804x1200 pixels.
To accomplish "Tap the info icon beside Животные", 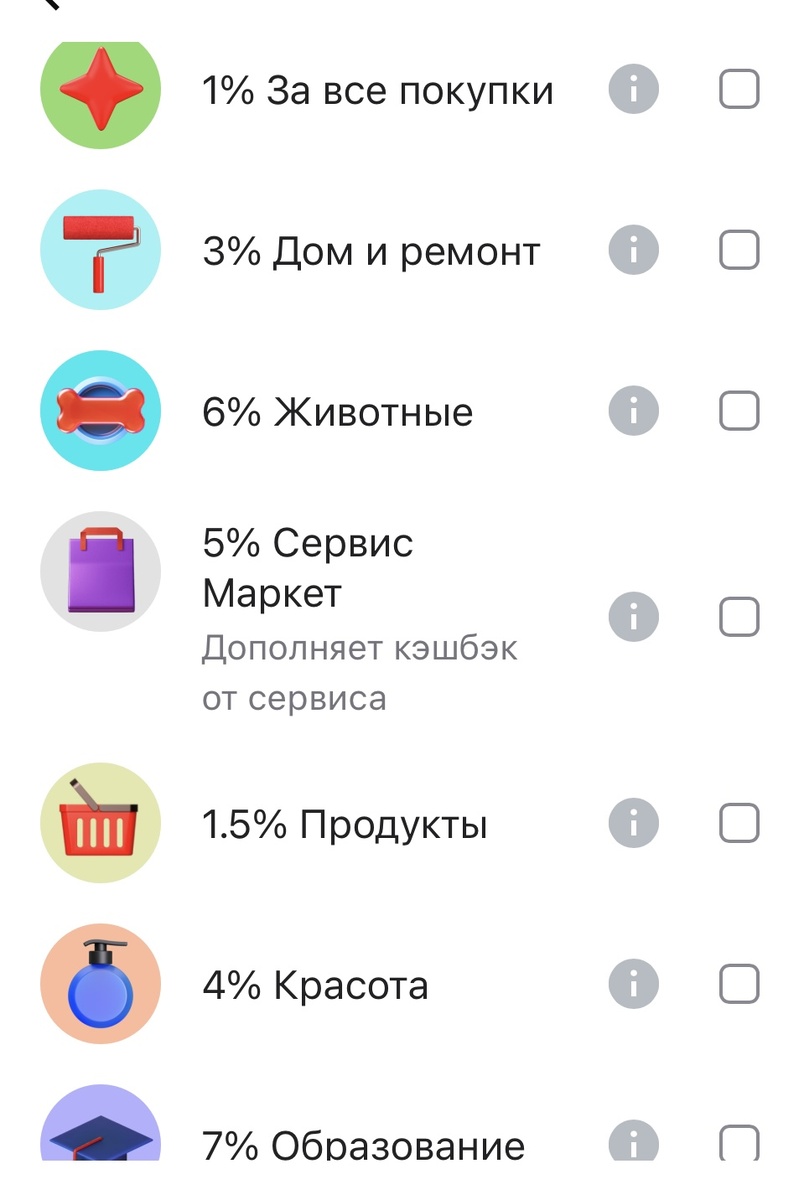I will 633,410.
